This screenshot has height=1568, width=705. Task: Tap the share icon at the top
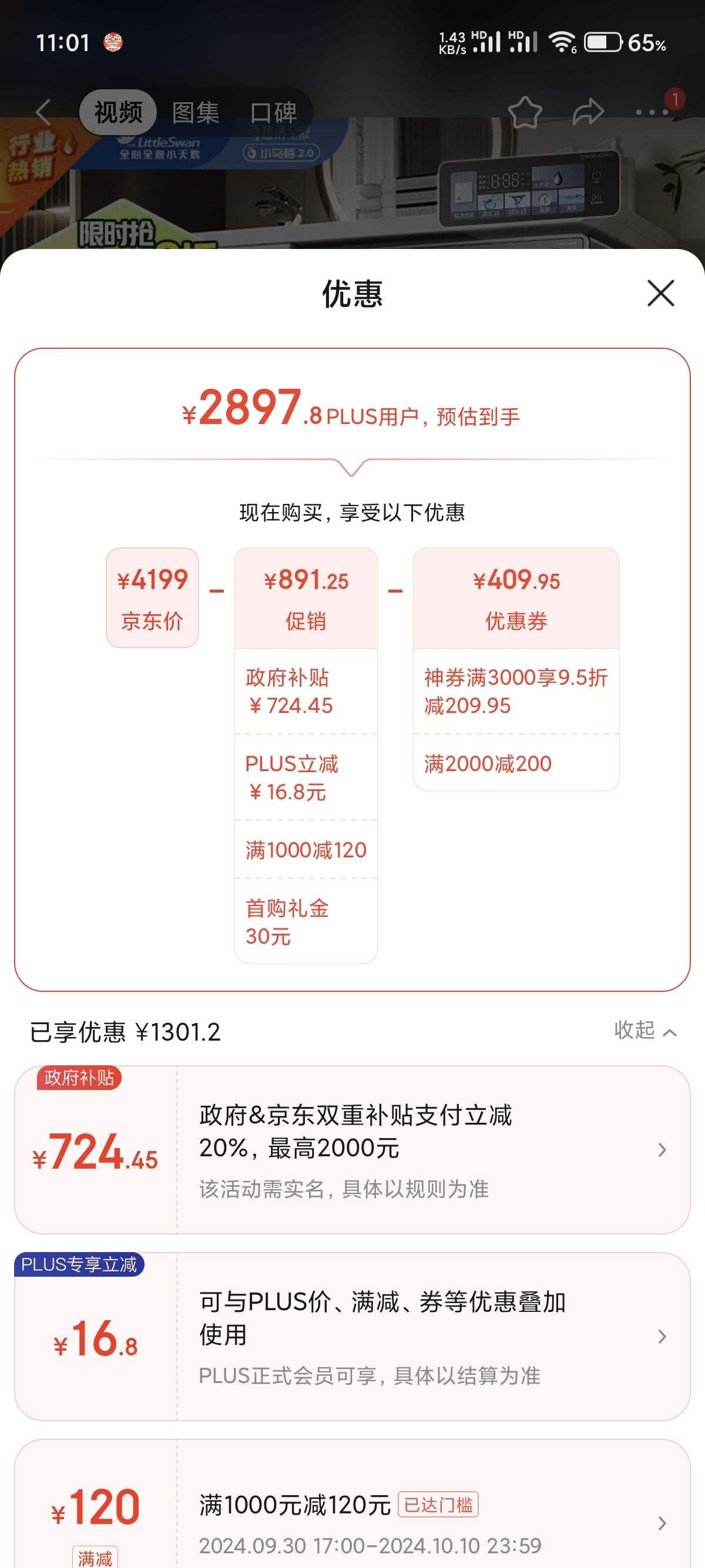tap(588, 112)
